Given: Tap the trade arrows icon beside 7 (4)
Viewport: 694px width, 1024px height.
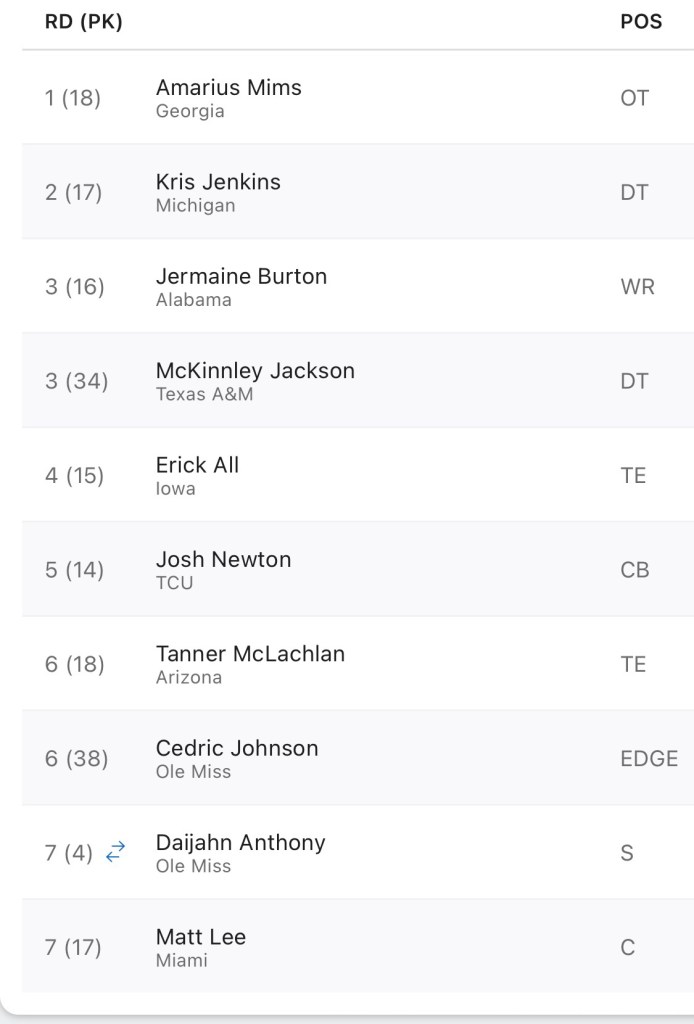Looking at the screenshot, I should [x=116, y=852].
